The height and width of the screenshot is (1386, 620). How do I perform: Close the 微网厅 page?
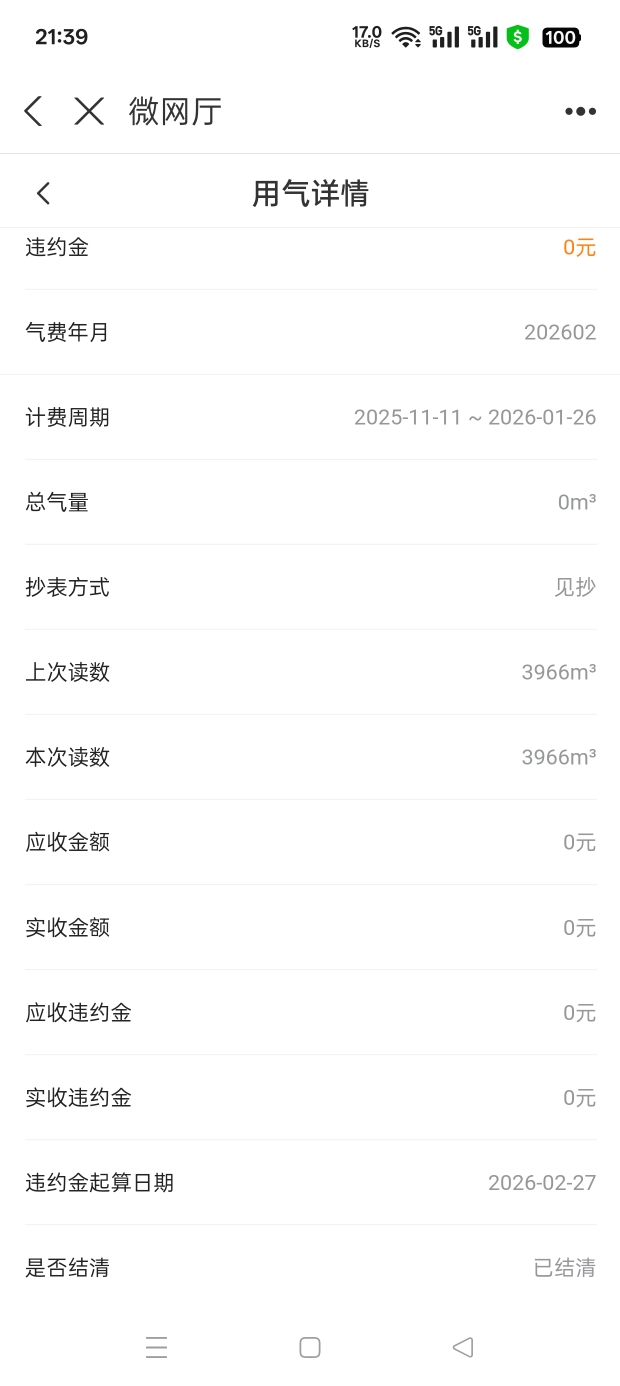[x=89, y=111]
